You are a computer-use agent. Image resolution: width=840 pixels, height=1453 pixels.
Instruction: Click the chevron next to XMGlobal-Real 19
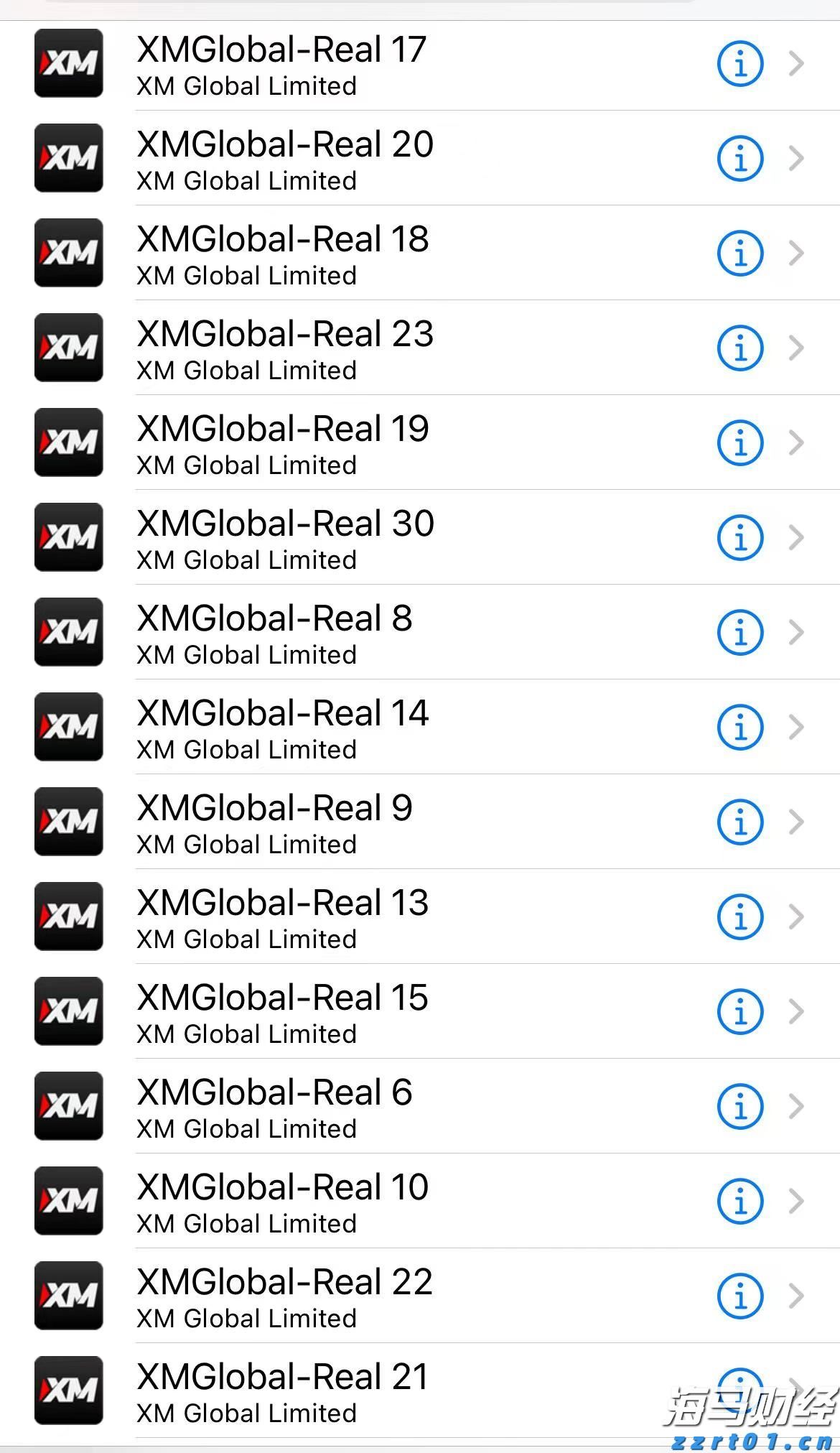tap(795, 442)
